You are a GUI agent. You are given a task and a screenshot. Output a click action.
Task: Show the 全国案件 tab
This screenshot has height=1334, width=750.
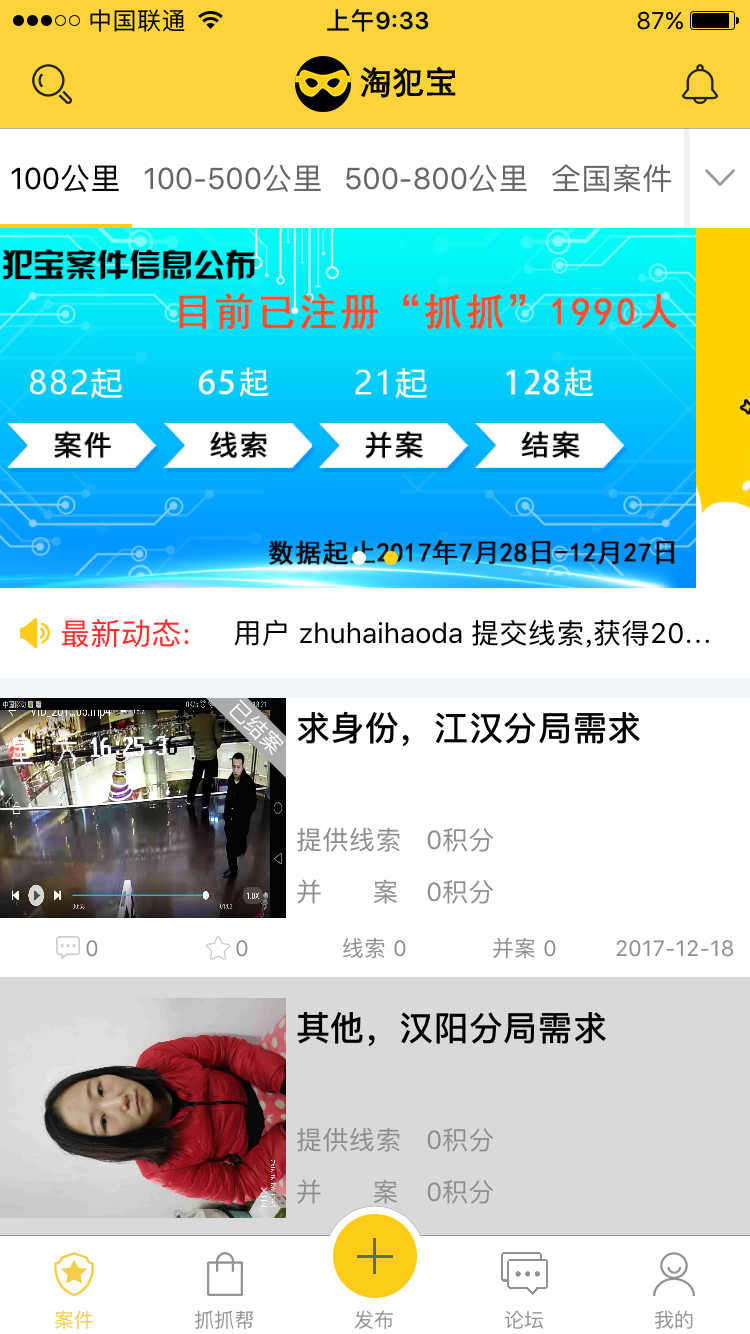612,179
